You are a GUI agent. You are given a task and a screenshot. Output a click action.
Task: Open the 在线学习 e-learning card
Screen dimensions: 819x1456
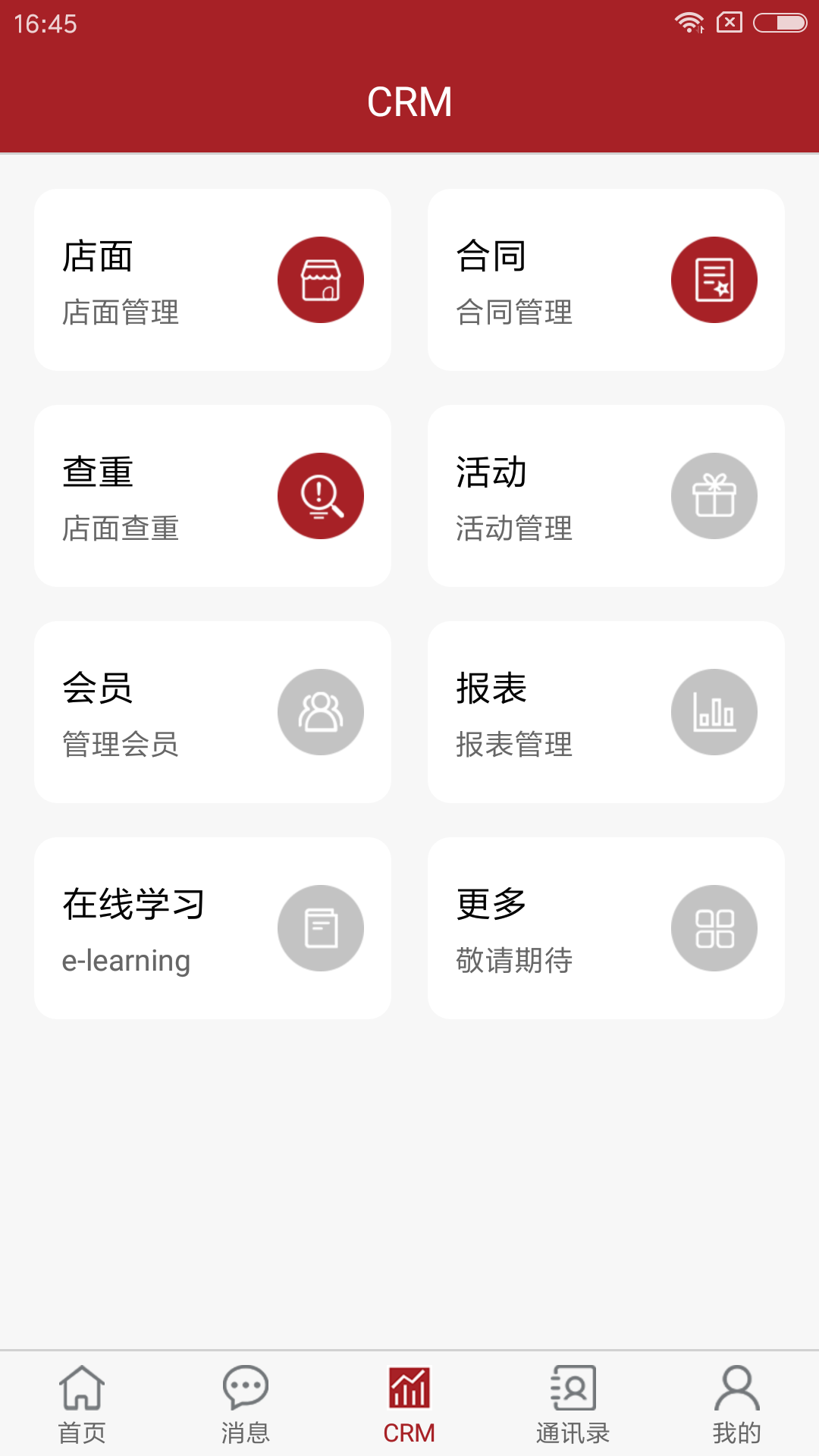coord(212,928)
